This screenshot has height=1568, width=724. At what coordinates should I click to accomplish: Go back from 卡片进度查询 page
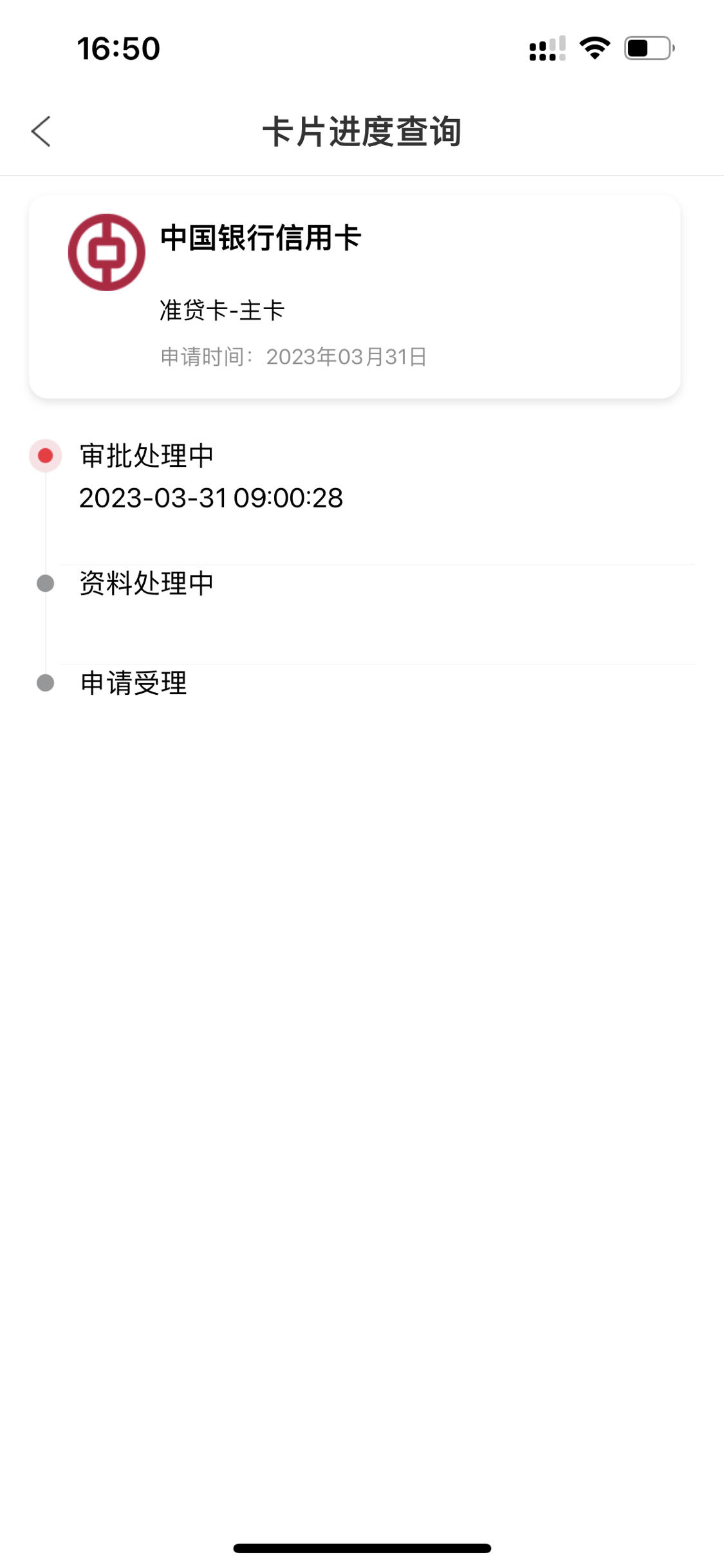pyautogui.click(x=41, y=131)
